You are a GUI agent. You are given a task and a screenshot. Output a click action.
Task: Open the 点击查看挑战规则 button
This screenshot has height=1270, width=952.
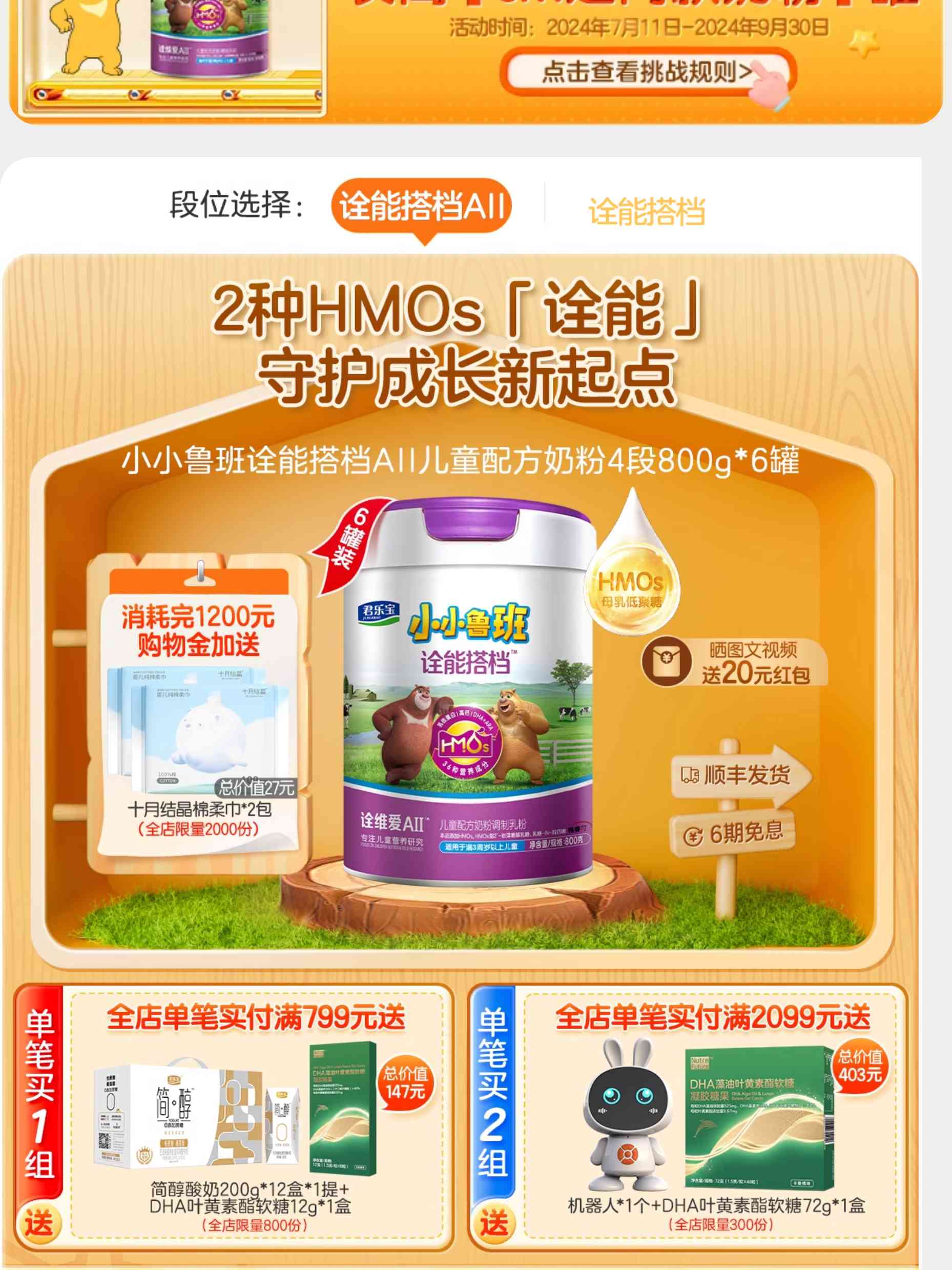coord(647,72)
